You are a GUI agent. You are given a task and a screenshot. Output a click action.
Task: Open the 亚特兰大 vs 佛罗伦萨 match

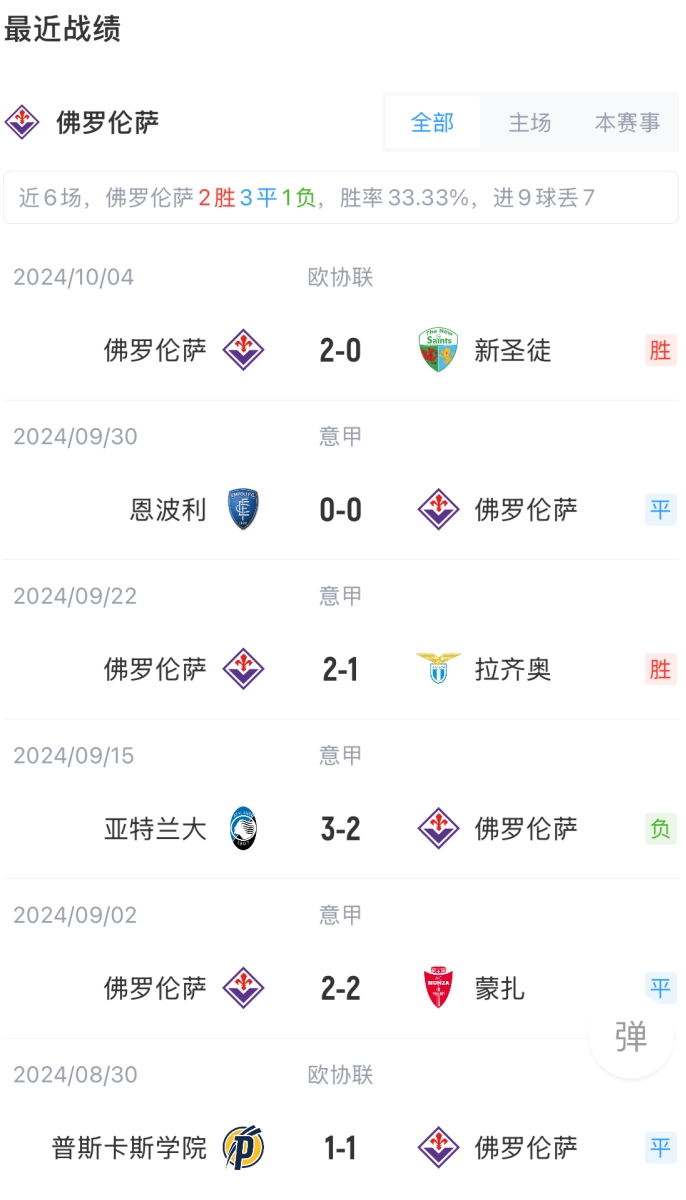340,829
